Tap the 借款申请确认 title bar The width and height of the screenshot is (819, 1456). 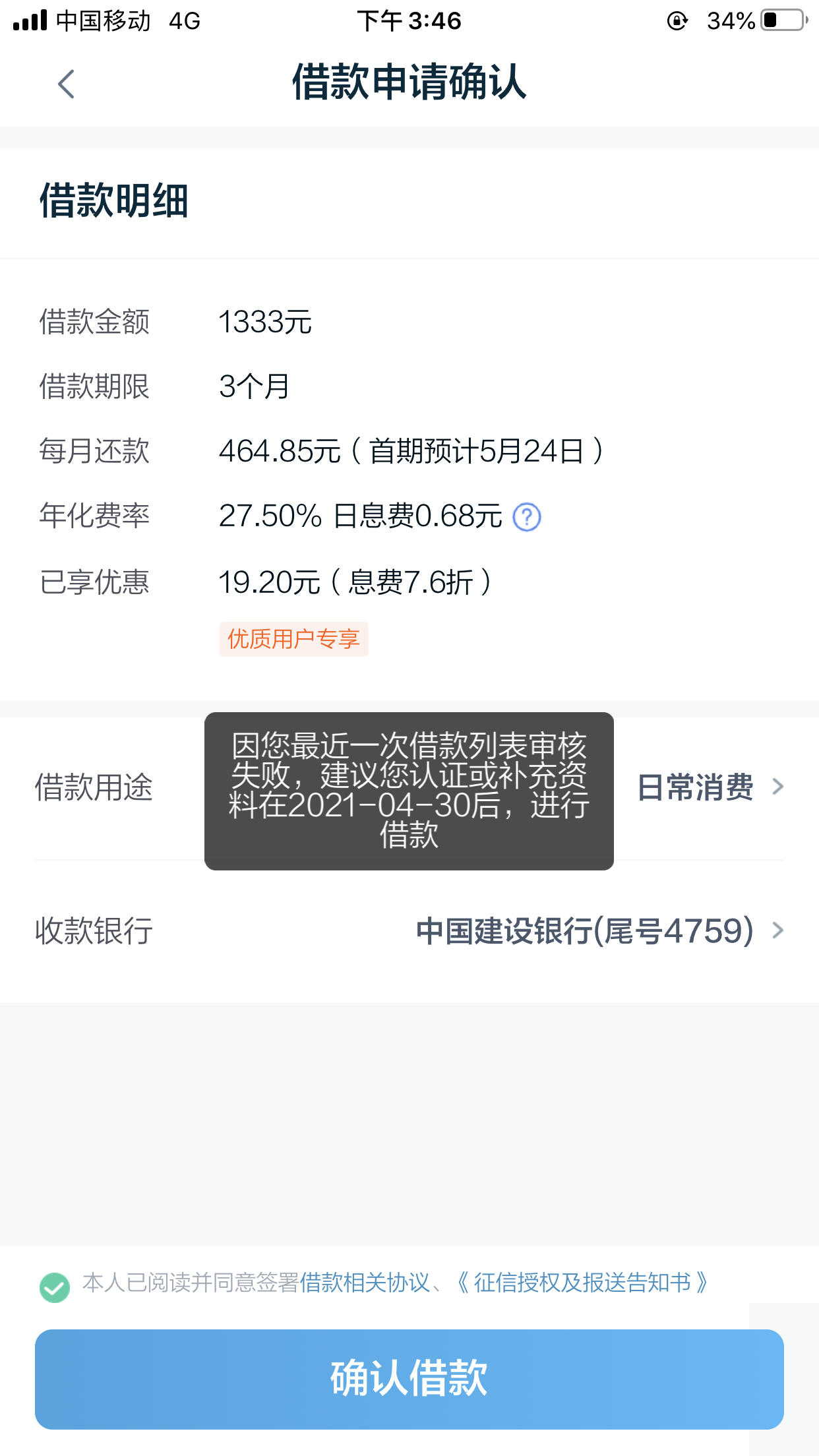(x=409, y=85)
